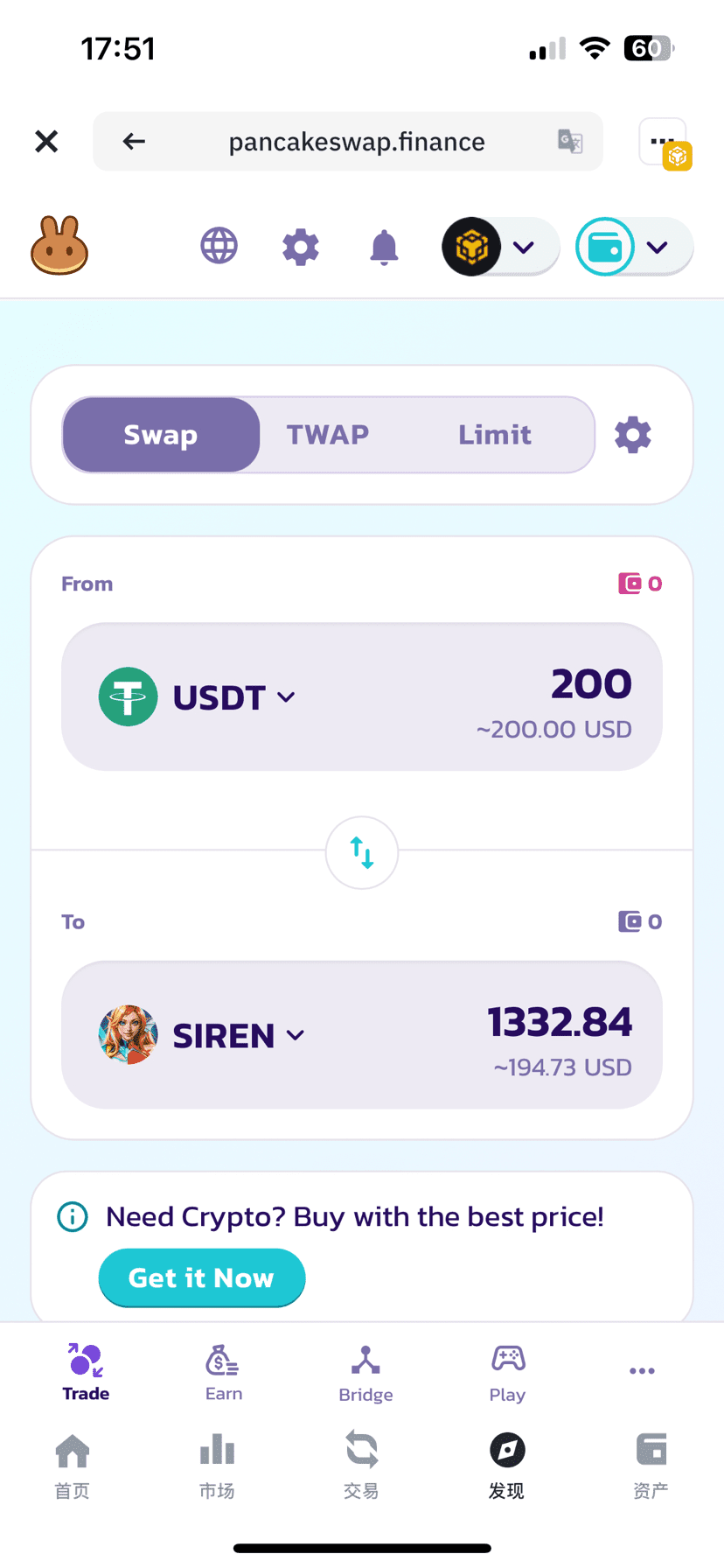Tap Get it Now to buy crypto
Viewport: 724px width, 1568px height.
coord(202,1277)
